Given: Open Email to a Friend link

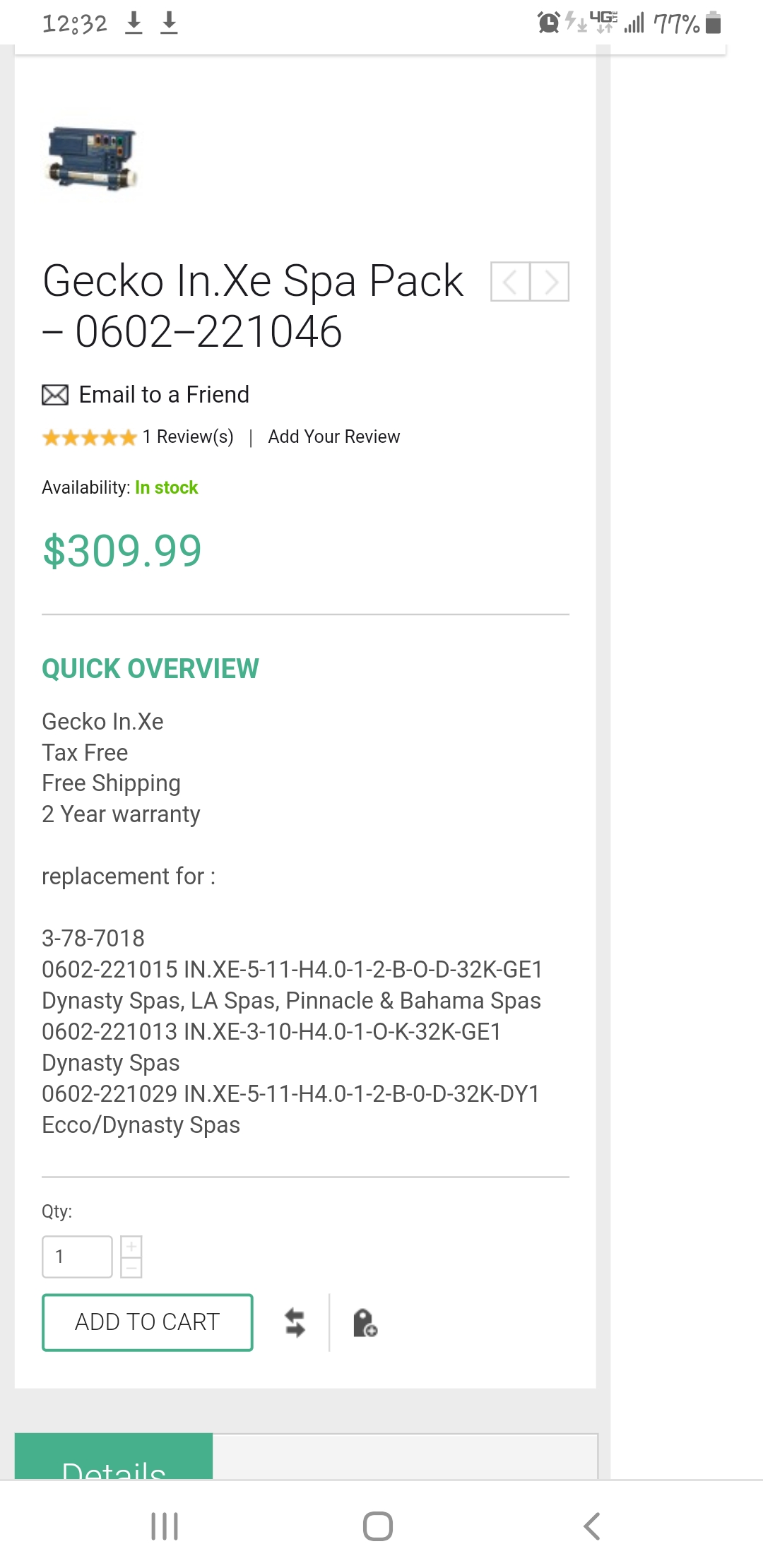Looking at the screenshot, I should pyautogui.click(x=146, y=394).
